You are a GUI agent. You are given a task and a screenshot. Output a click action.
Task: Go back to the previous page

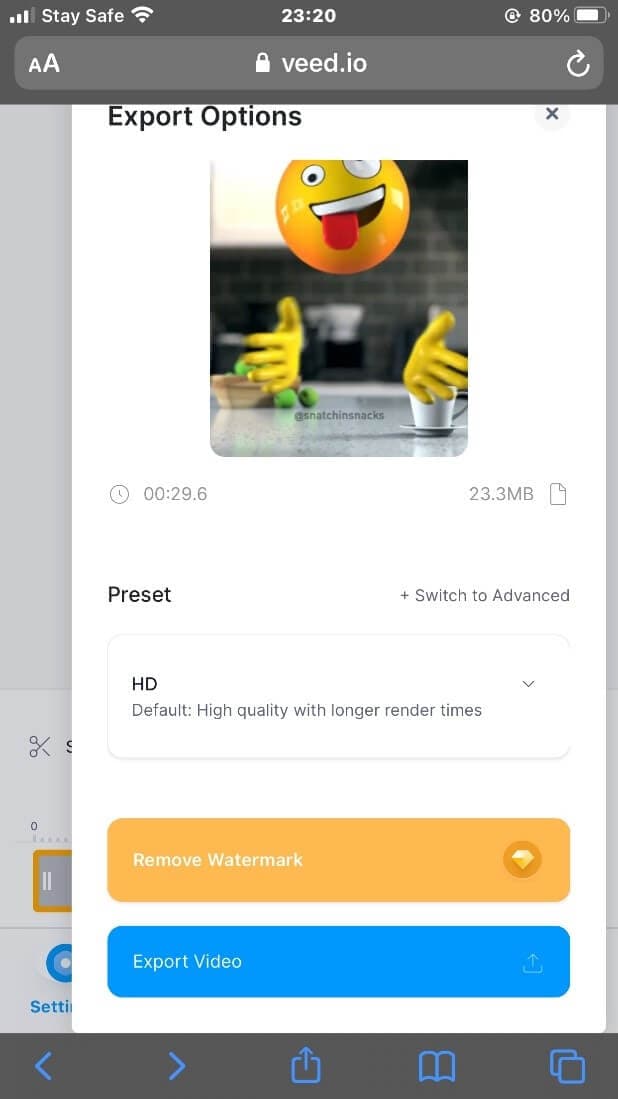tap(43, 1066)
